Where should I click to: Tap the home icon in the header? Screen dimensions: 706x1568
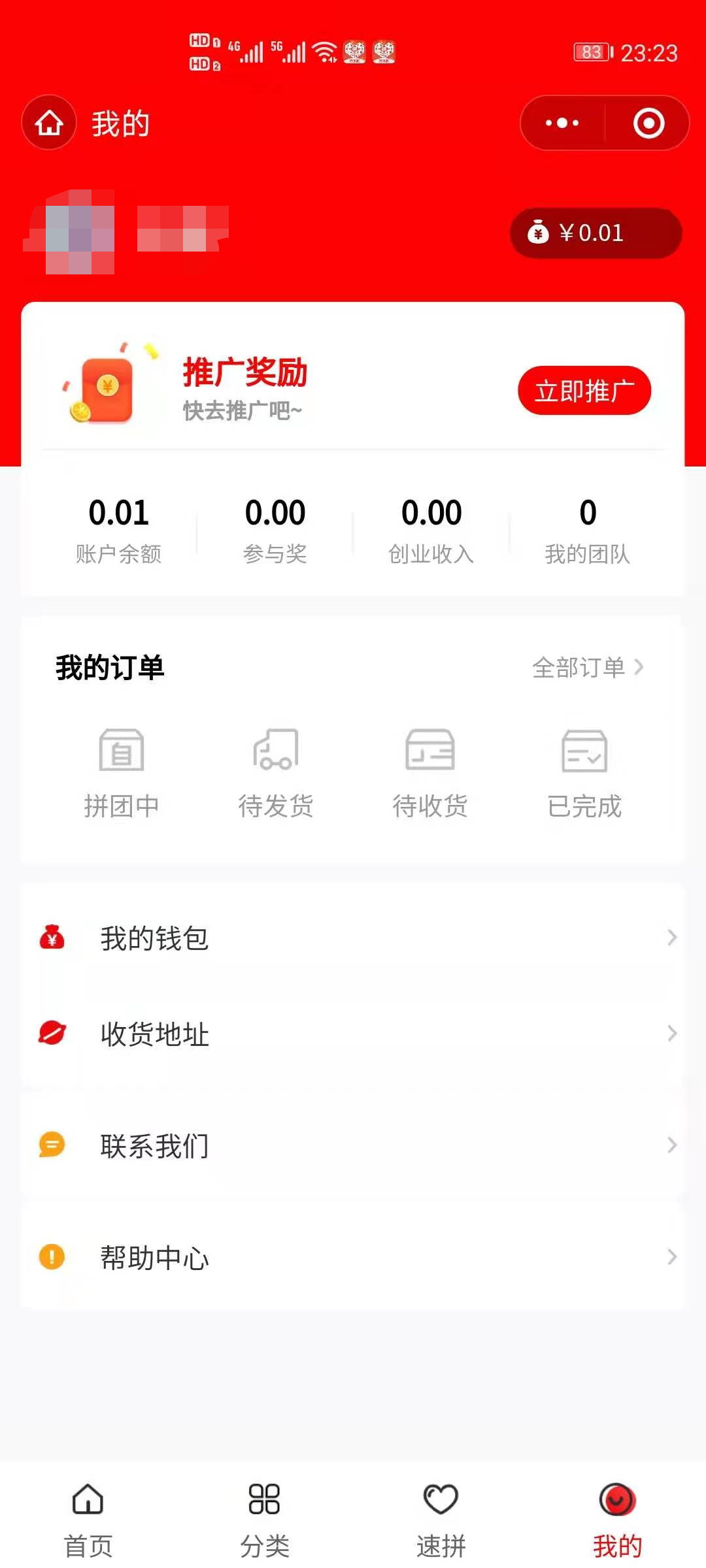click(x=49, y=123)
